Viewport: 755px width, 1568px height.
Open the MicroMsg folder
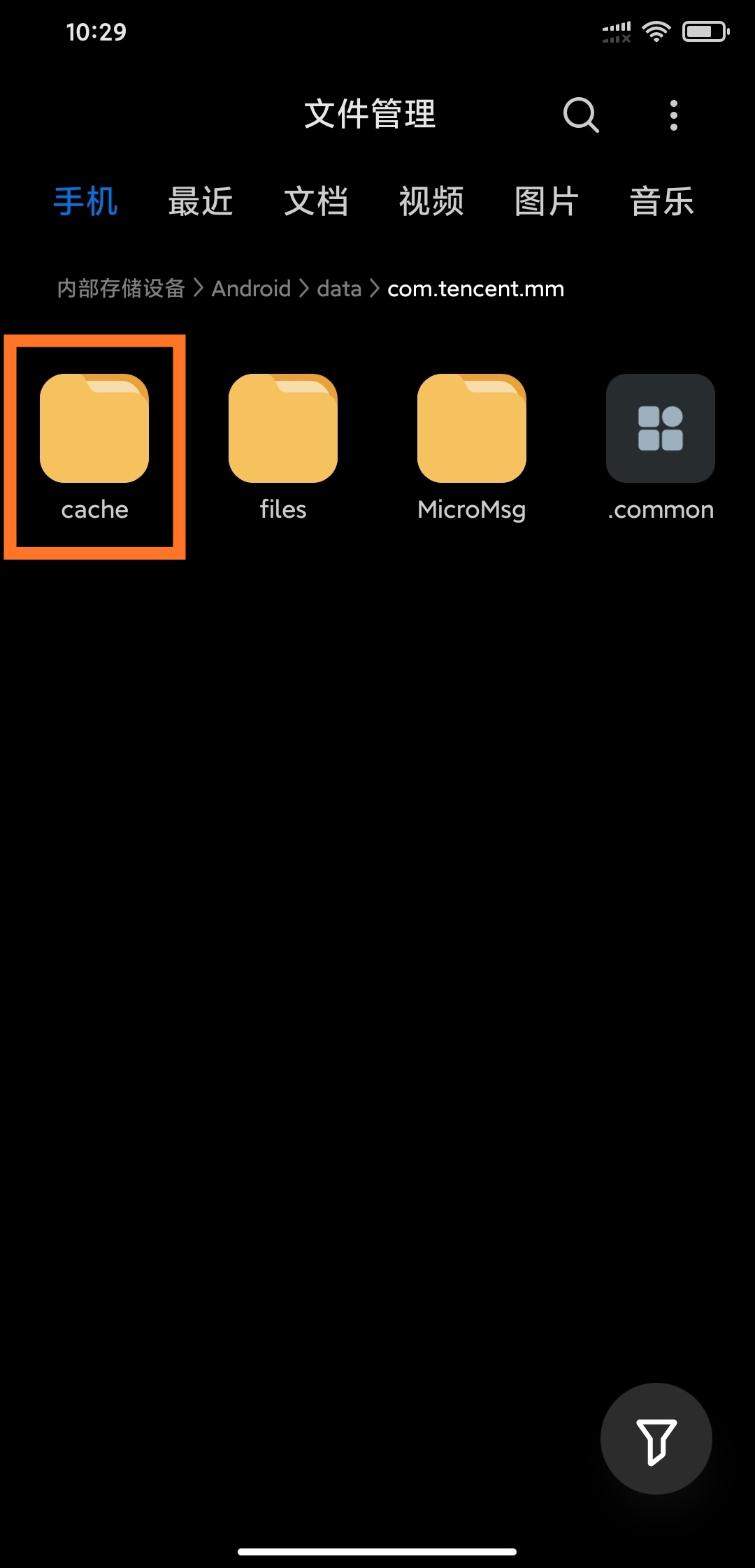click(472, 447)
